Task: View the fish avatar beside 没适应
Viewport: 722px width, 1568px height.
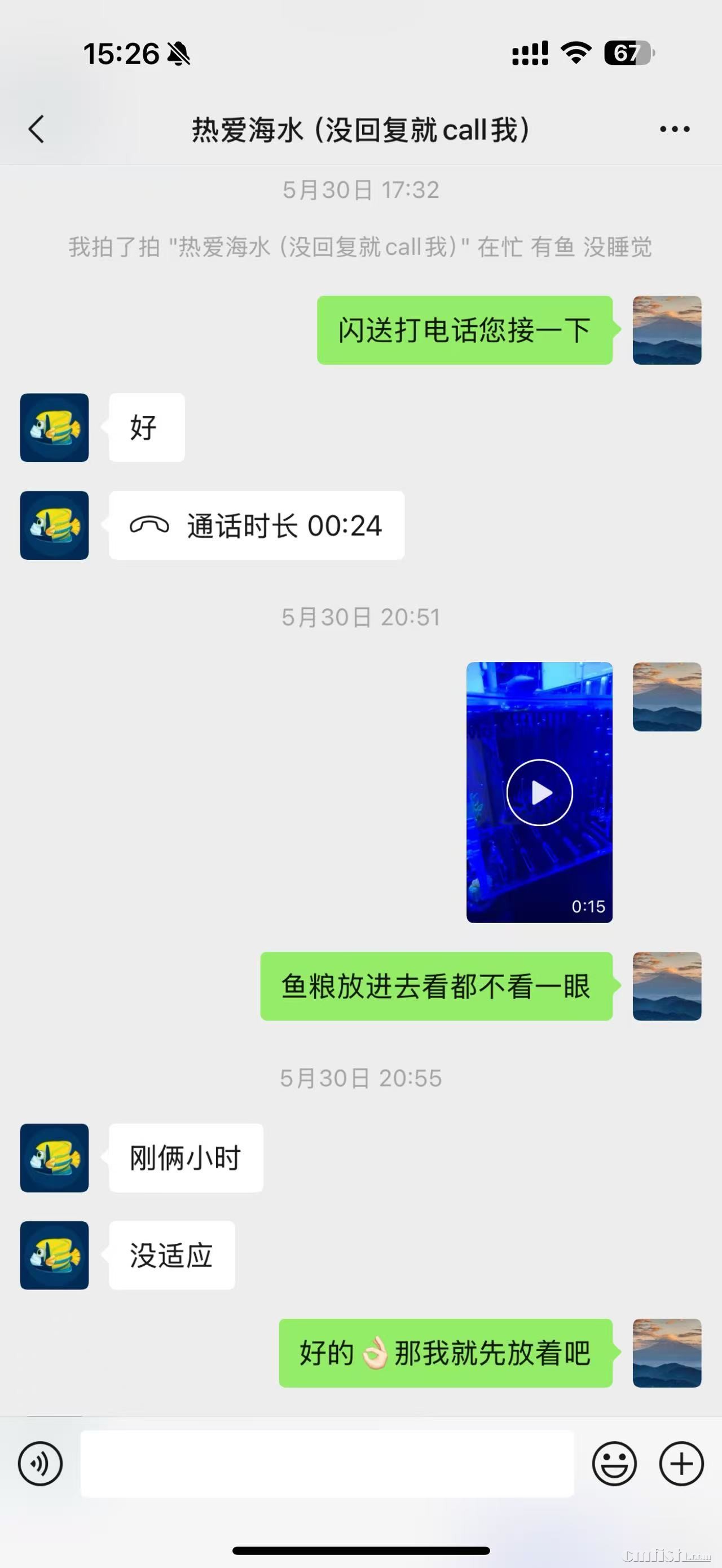Action: click(55, 1255)
